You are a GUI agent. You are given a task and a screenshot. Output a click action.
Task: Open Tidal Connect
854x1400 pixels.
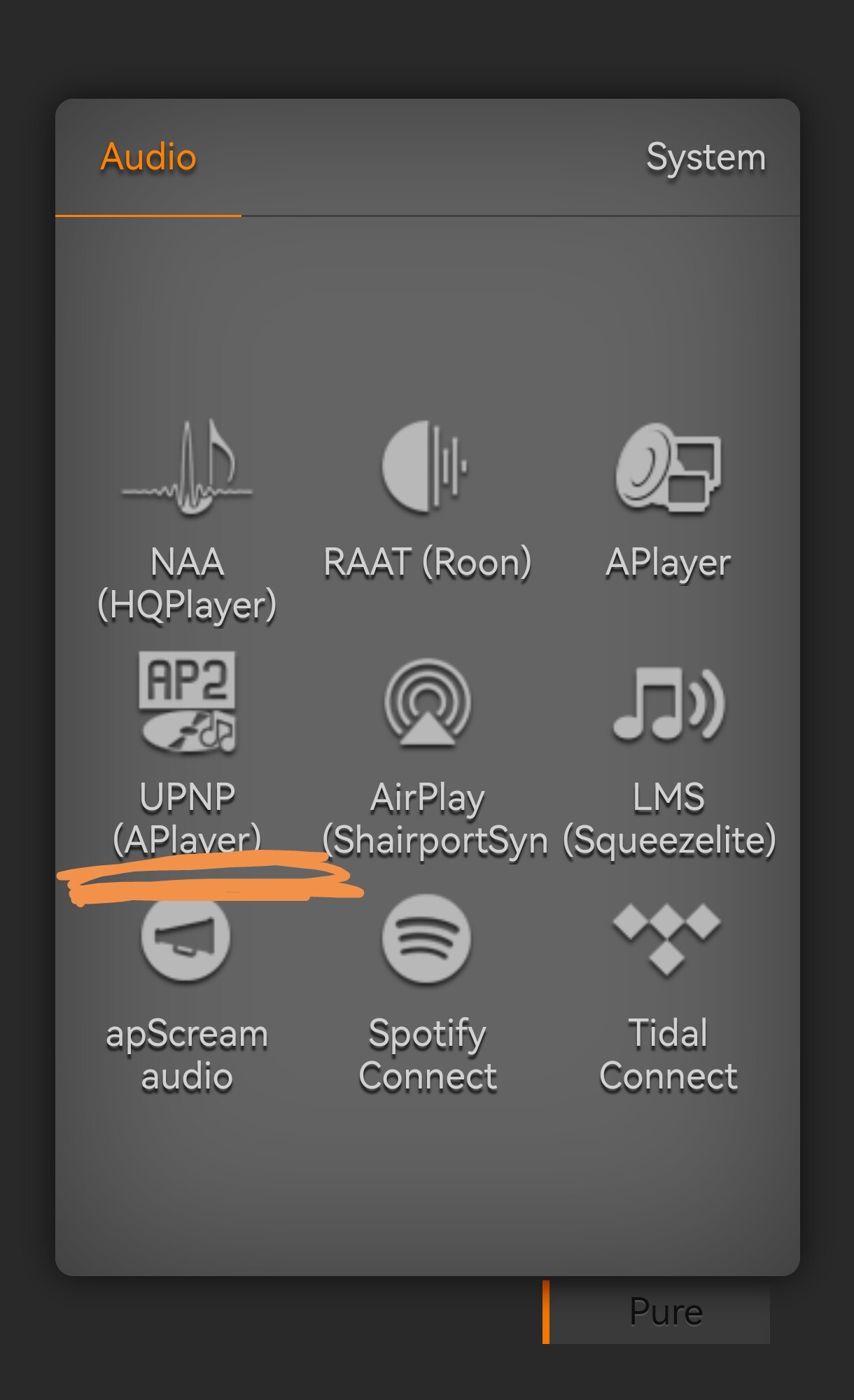coord(668,987)
